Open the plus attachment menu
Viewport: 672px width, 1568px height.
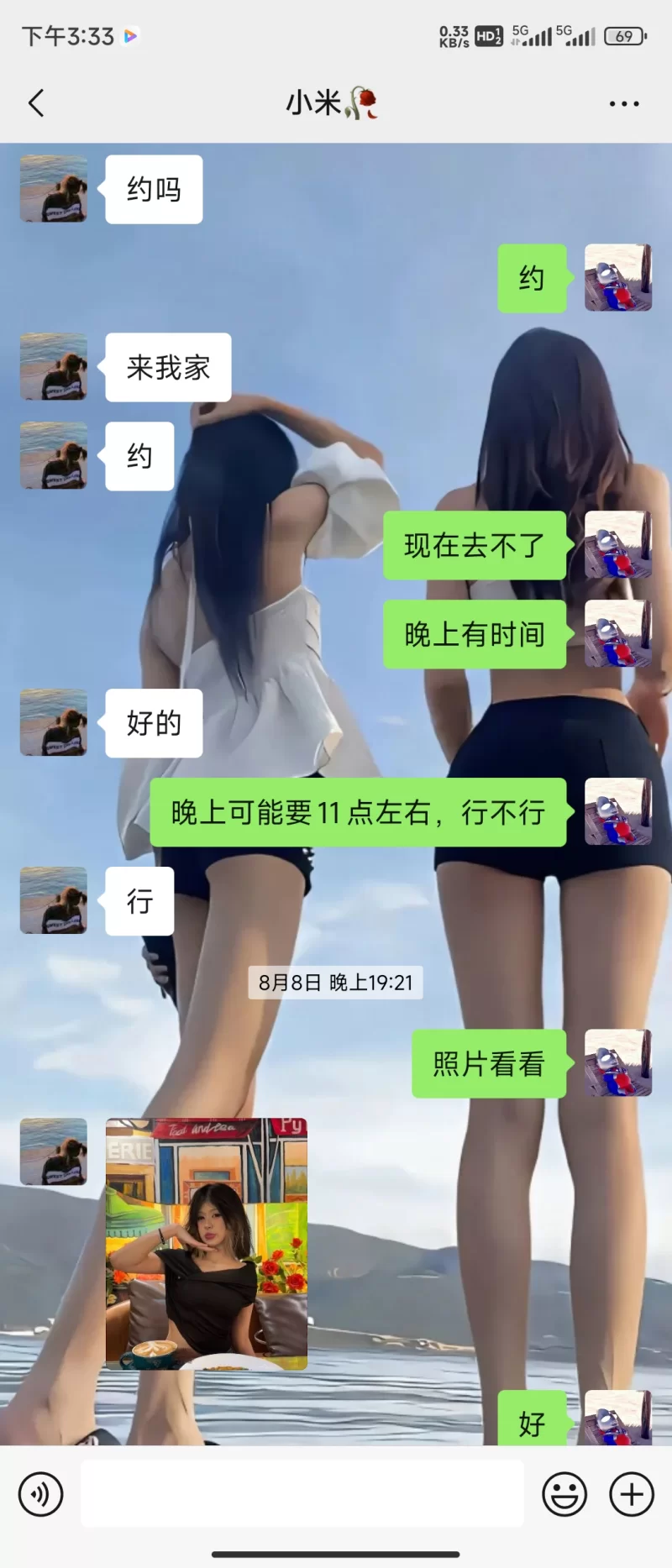coord(632,1494)
